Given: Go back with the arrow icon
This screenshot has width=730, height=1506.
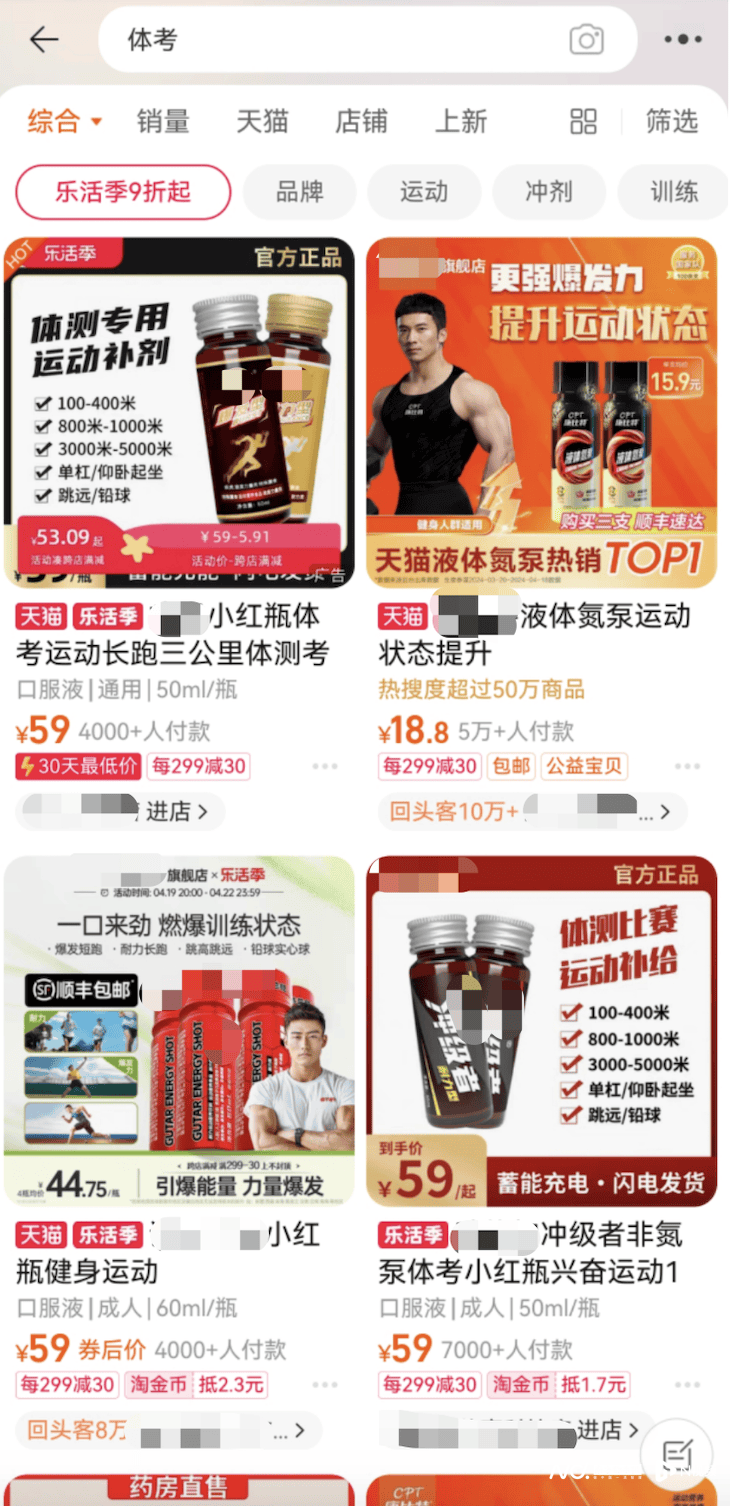Looking at the screenshot, I should pos(44,40).
